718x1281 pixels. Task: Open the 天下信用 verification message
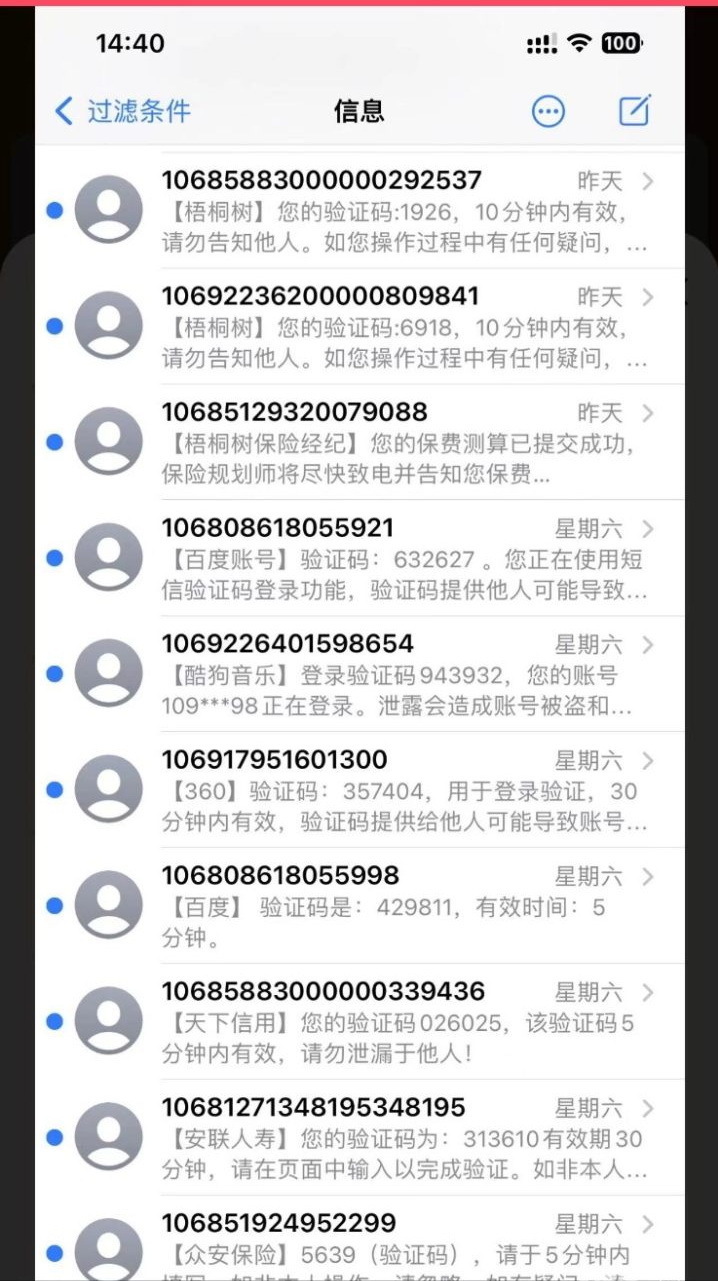pyautogui.click(x=360, y=1022)
